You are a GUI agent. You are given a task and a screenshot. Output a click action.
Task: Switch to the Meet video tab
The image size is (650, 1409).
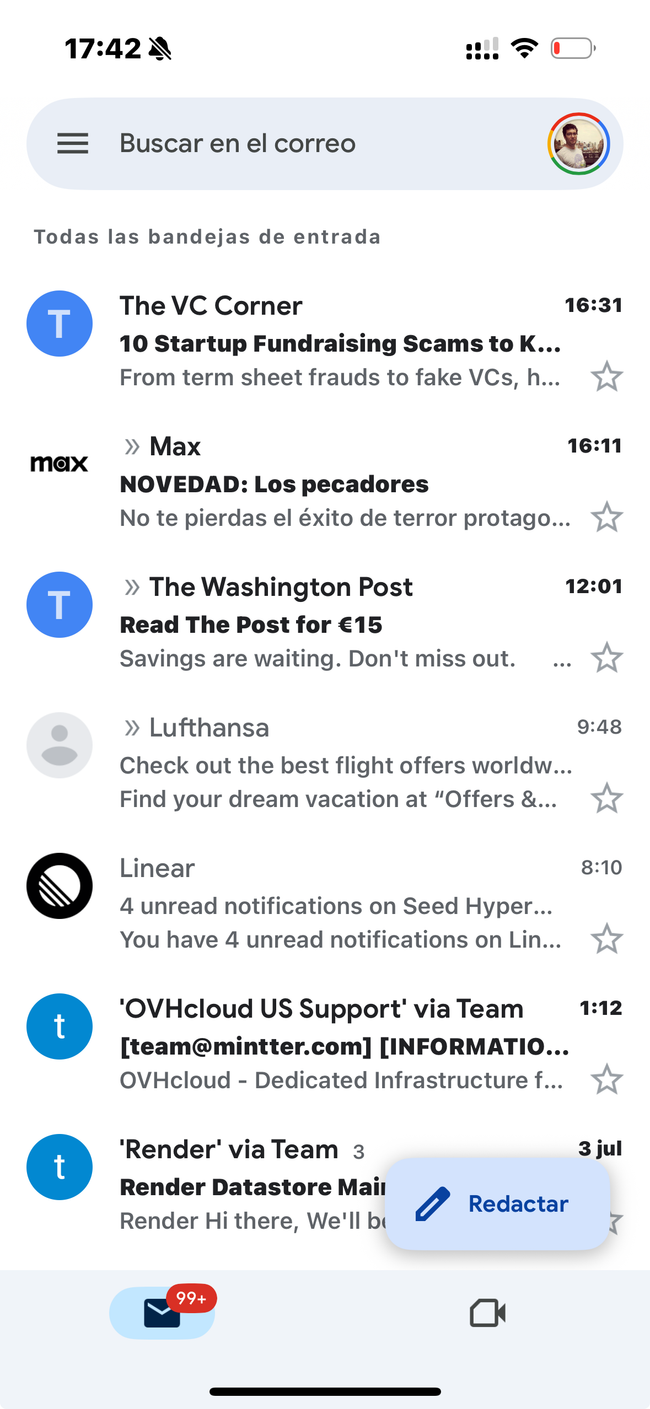[487, 1313]
